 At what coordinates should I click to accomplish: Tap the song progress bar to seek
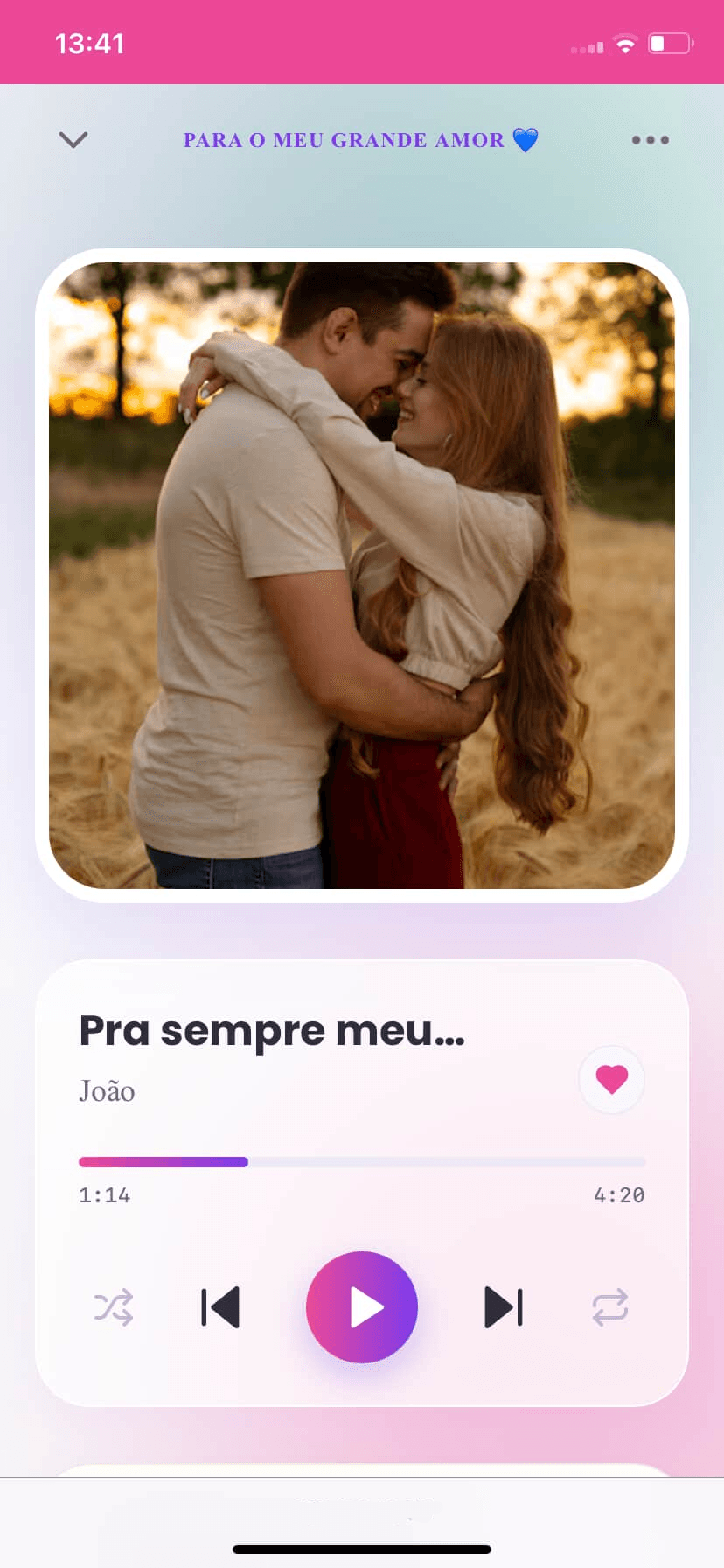[362, 1162]
